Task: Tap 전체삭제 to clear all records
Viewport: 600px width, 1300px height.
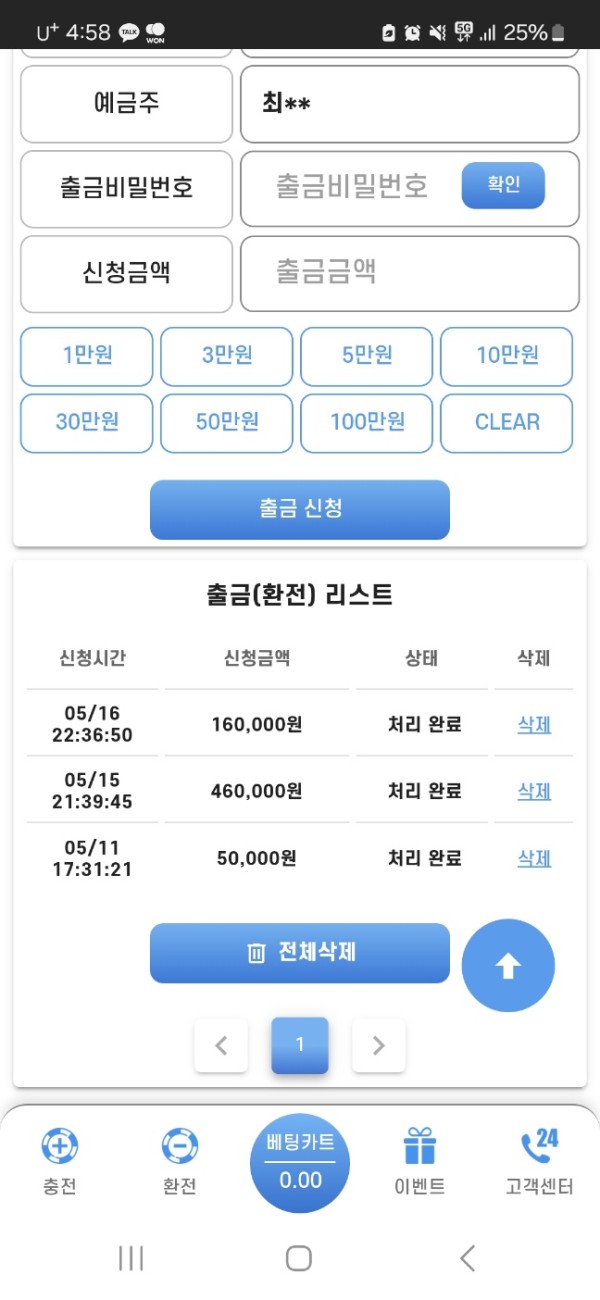Action: click(300, 953)
